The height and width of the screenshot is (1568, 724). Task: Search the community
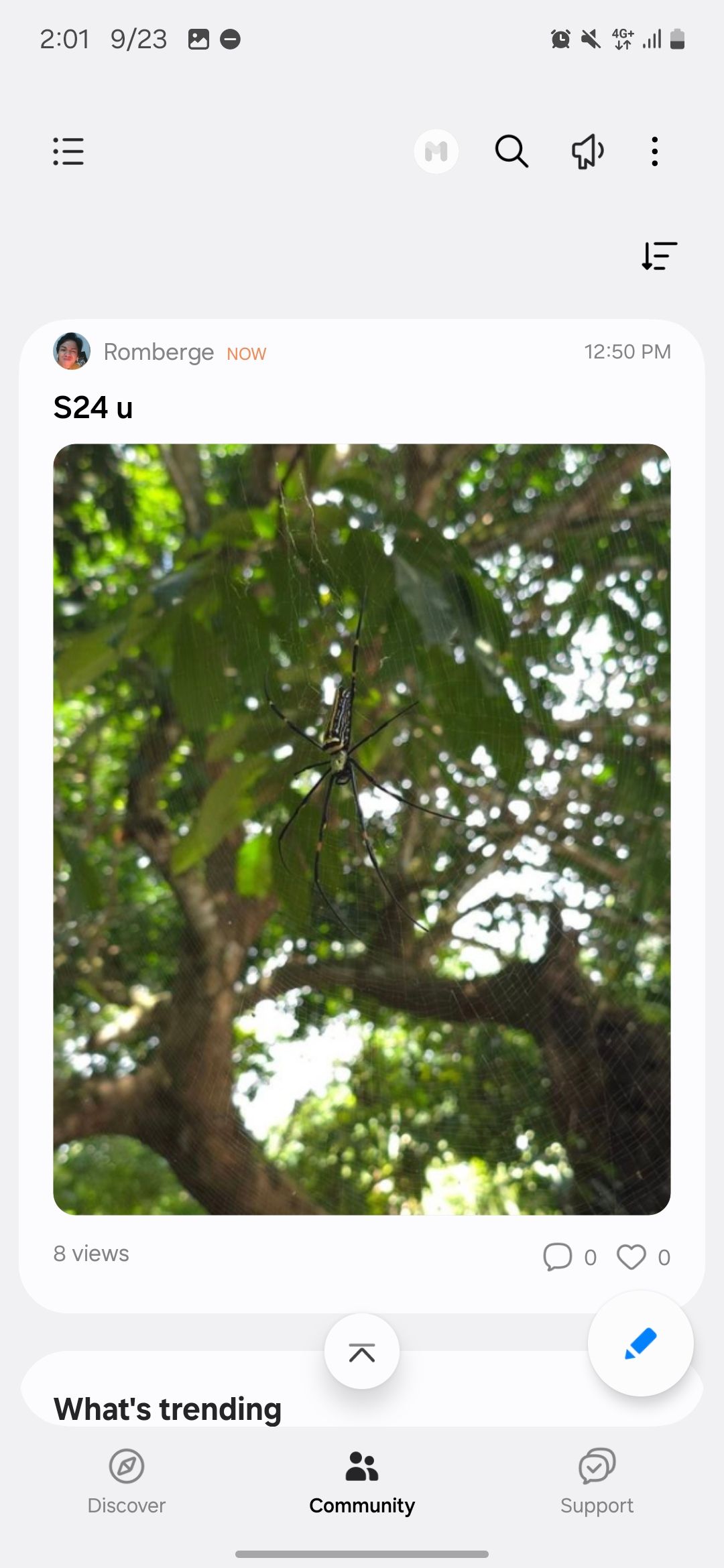coord(511,151)
